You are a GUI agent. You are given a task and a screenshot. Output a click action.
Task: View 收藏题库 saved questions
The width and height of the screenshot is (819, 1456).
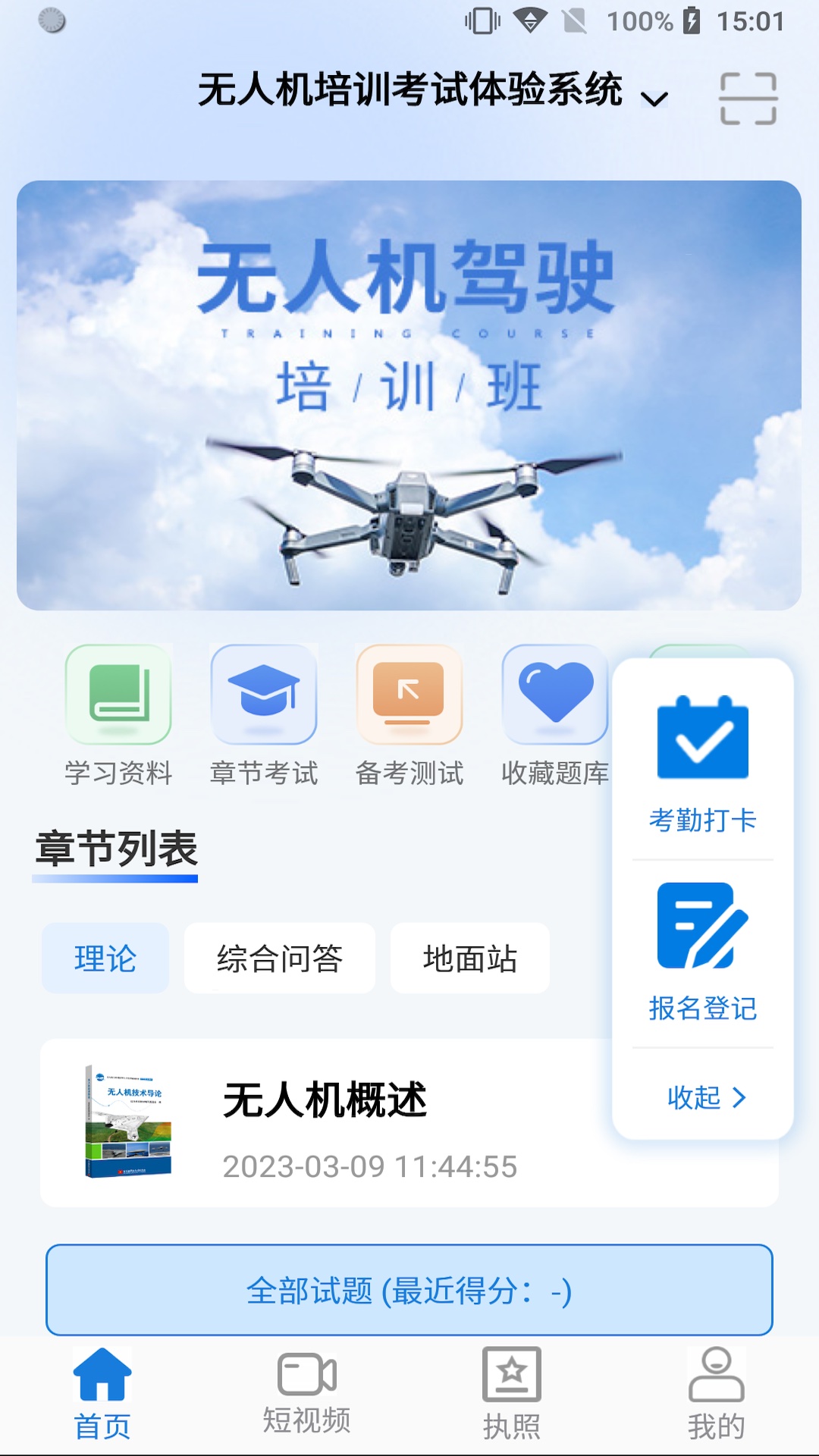click(x=555, y=715)
